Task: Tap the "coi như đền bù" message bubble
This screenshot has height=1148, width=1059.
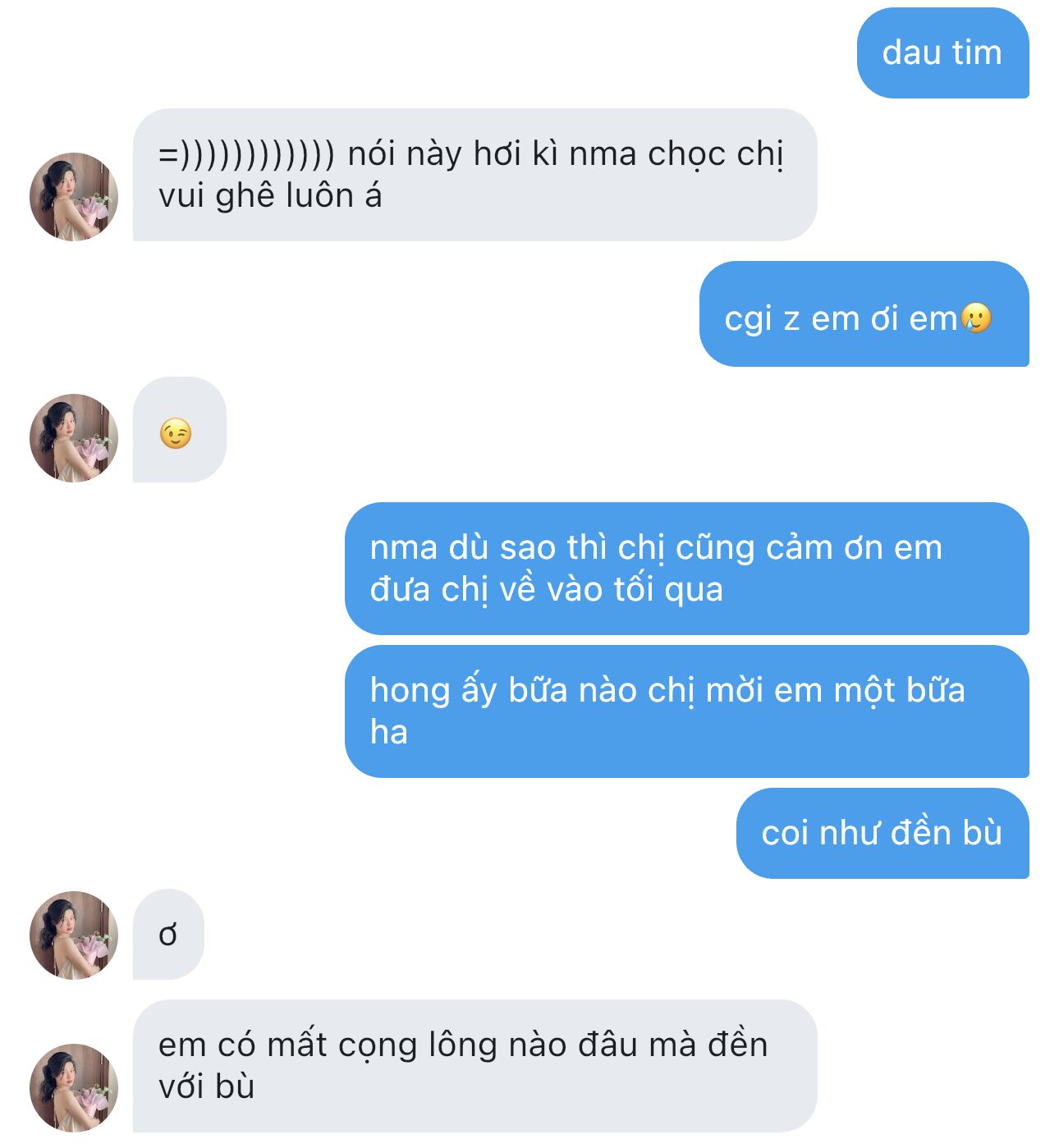Action: 882,834
